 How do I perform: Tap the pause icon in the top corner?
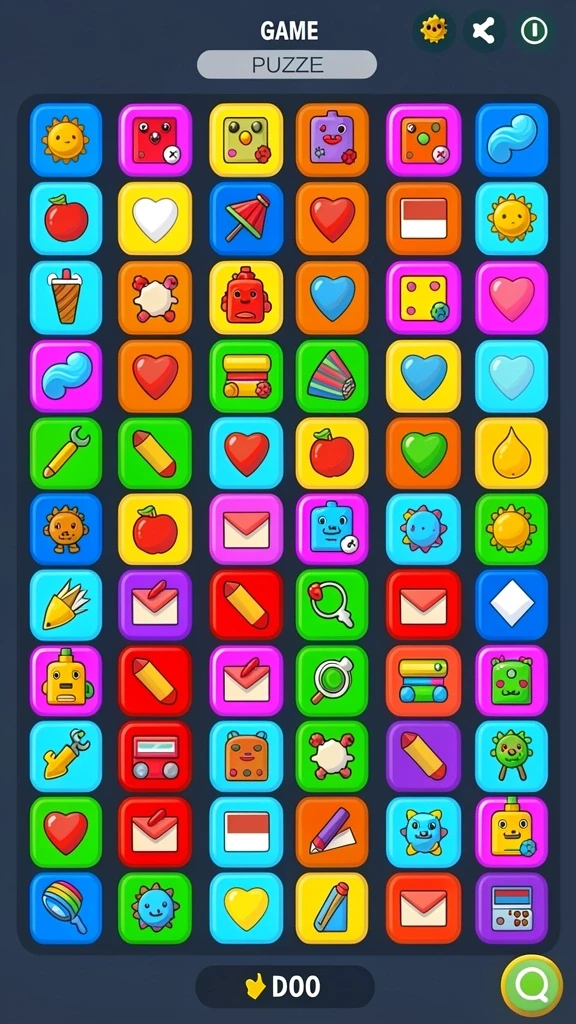[534, 30]
